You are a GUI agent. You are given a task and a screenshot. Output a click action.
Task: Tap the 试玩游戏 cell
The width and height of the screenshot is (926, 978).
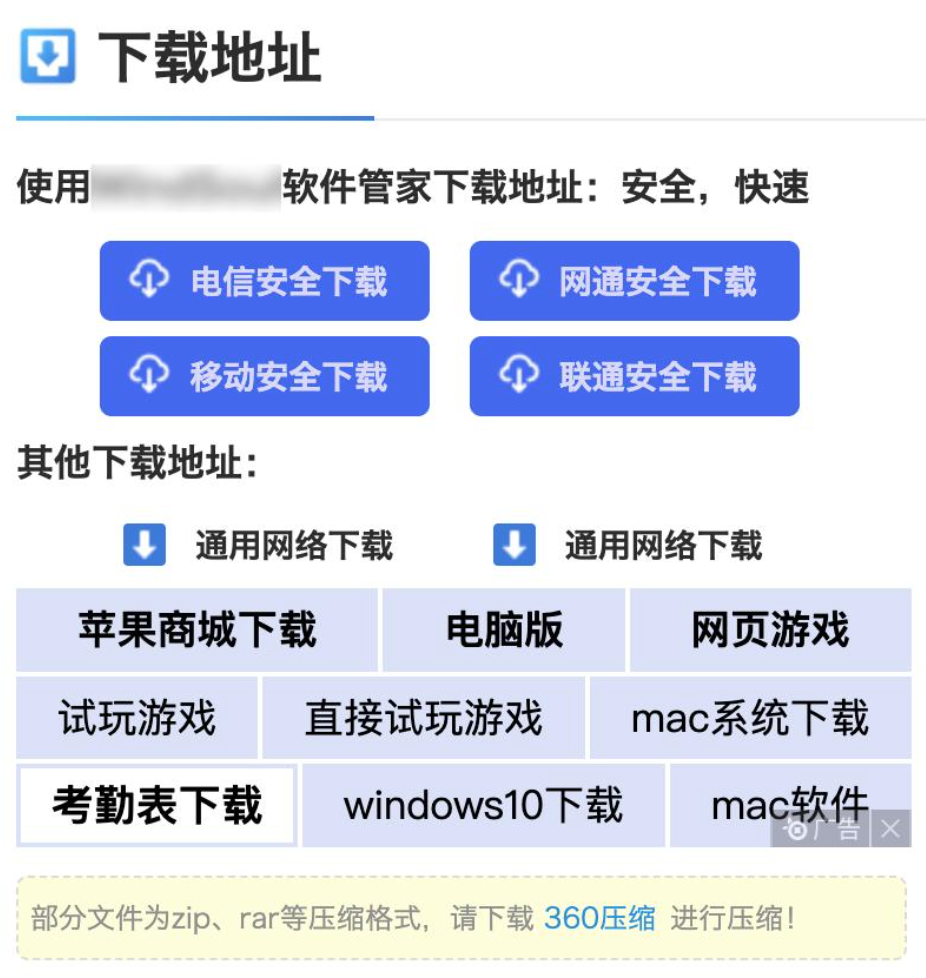click(137, 718)
